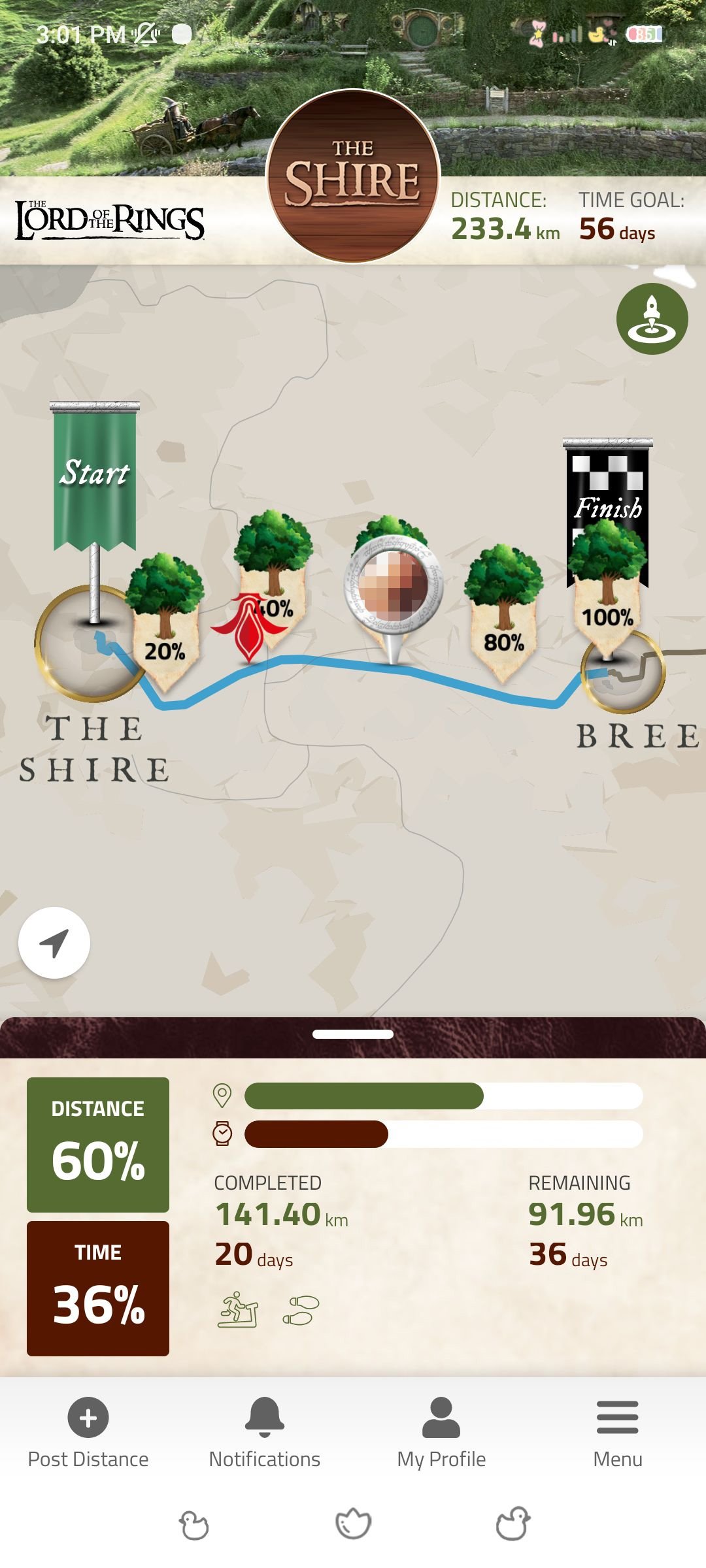
Task: Tap the system home button
Action: 353,1524
